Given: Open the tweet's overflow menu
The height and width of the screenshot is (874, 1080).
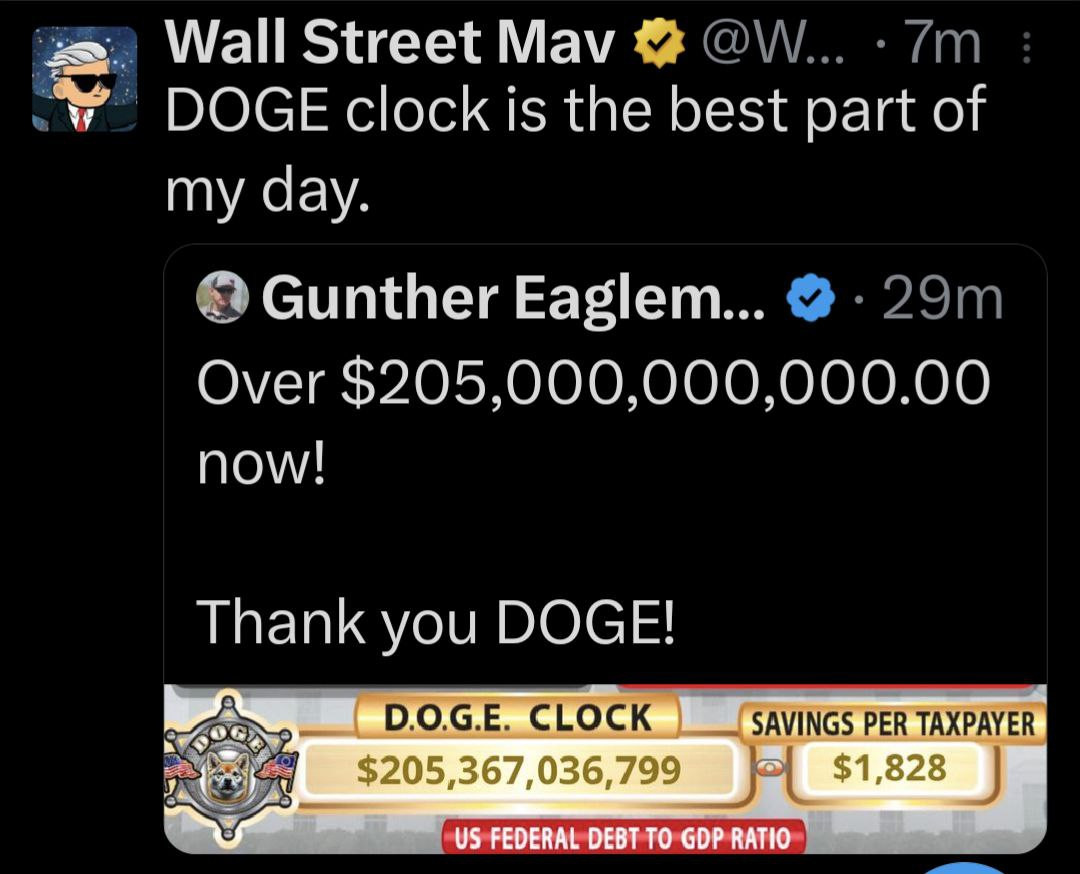Looking at the screenshot, I should click(1026, 48).
